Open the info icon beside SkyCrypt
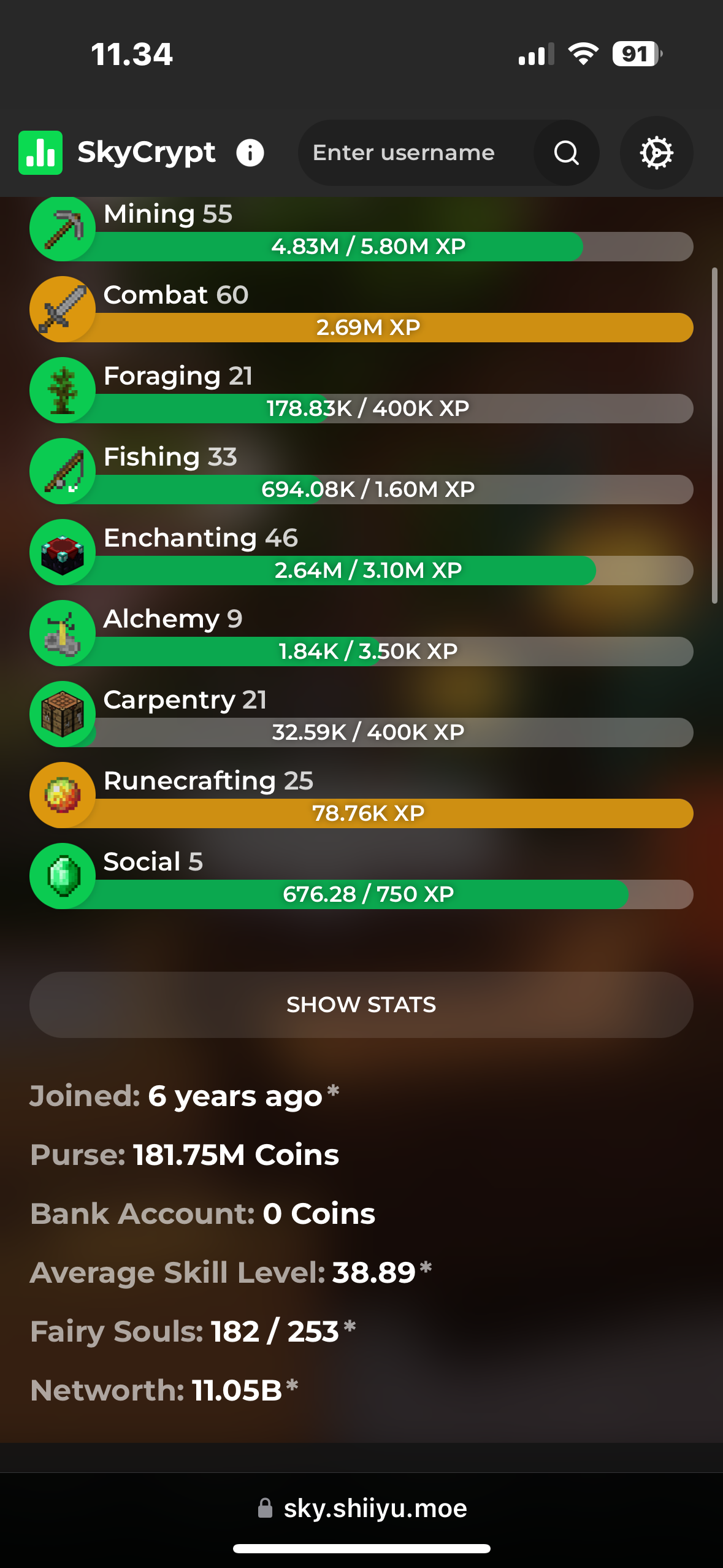Screen dimensions: 723x1568 tap(250, 153)
